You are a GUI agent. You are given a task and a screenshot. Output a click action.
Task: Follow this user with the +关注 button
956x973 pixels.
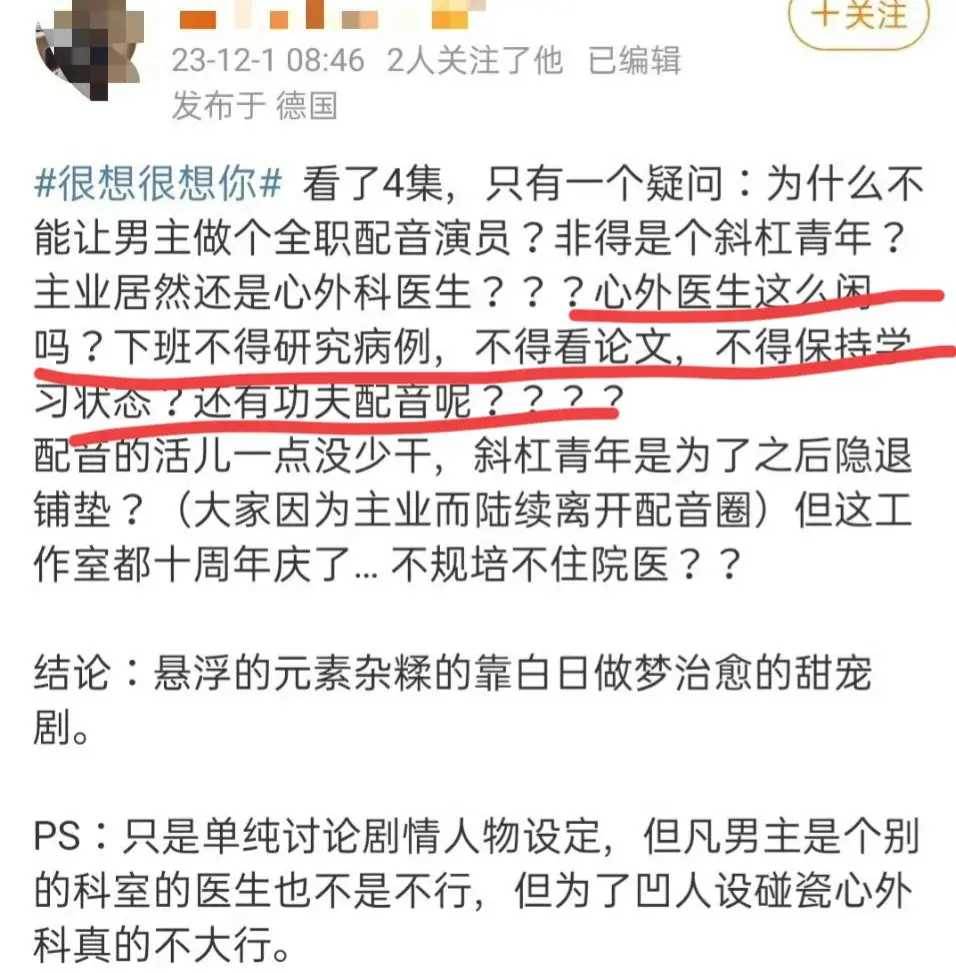859,17
